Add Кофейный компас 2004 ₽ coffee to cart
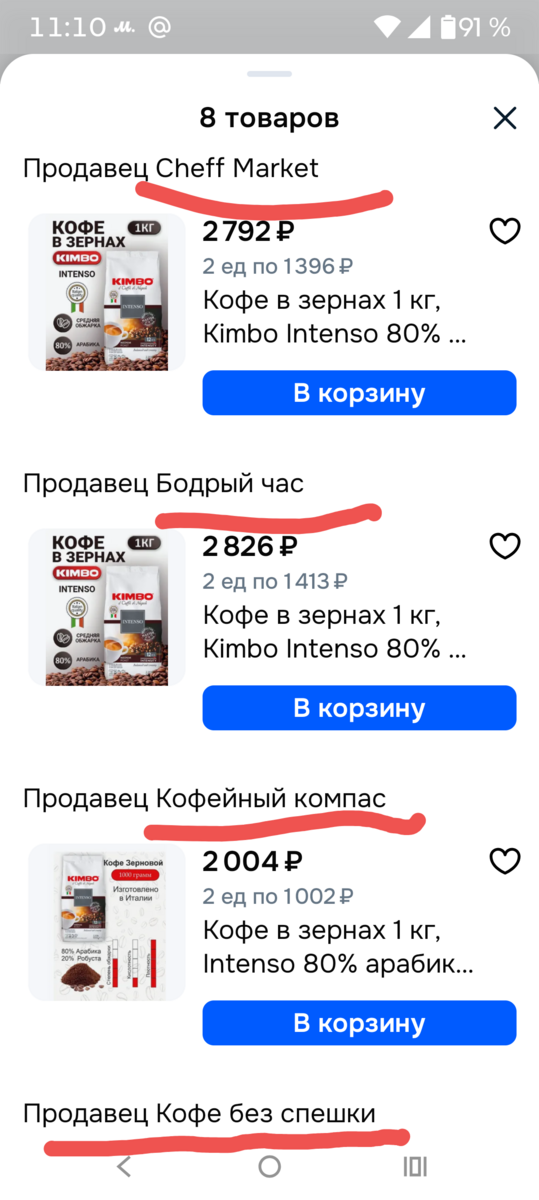The width and height of the screenshot is (539, 1200). click(359, 1023)
